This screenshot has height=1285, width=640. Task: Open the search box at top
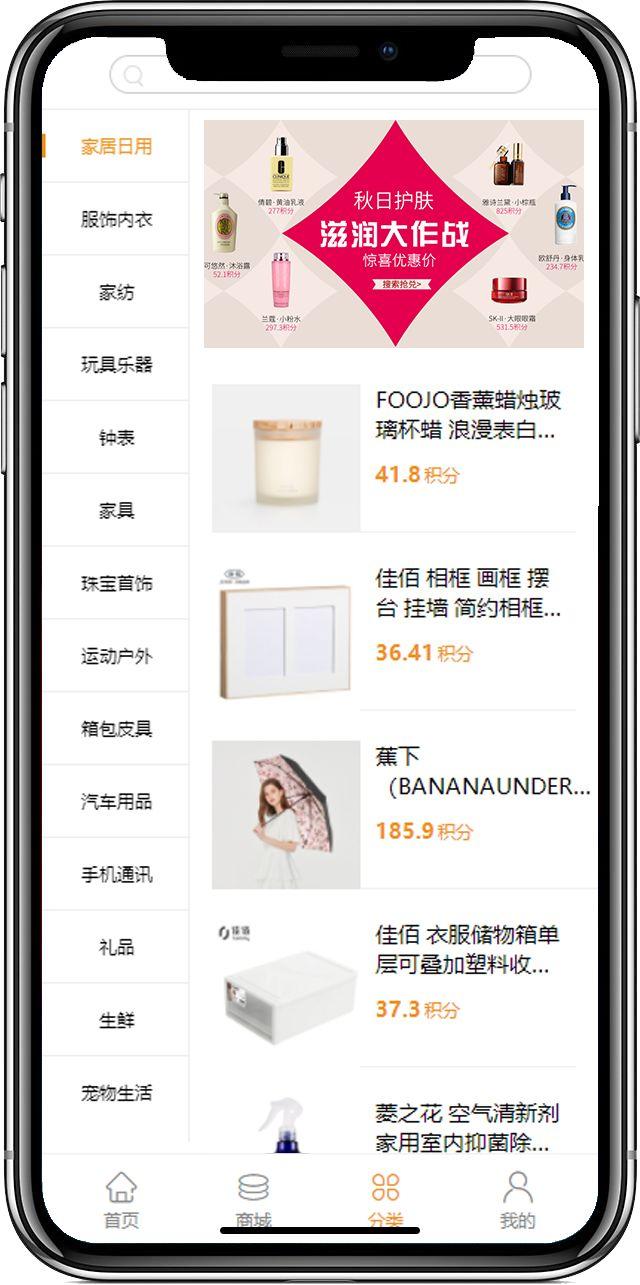[320, 75]
